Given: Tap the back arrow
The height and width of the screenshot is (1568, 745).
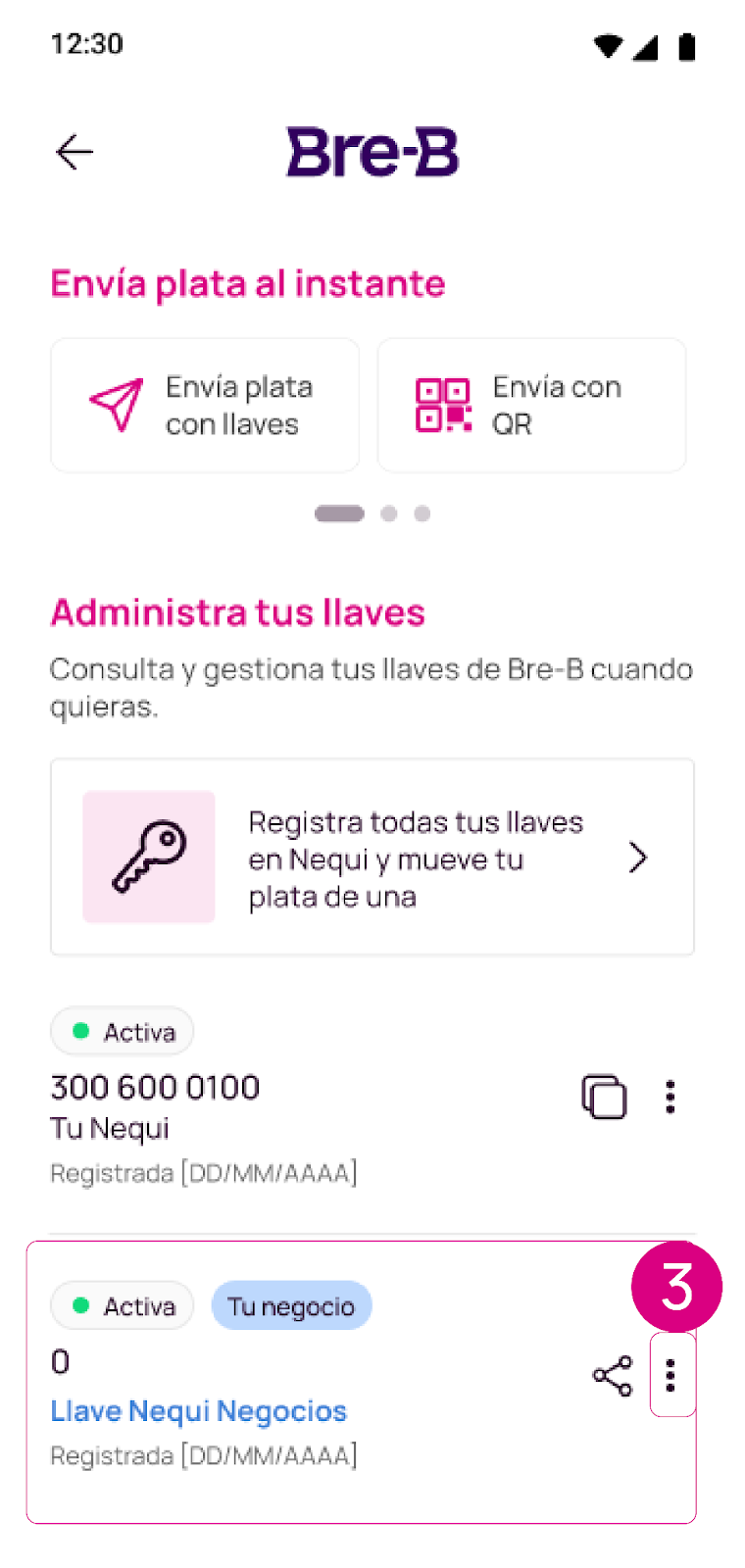Looking at the screenshot, I should (74, 152).
